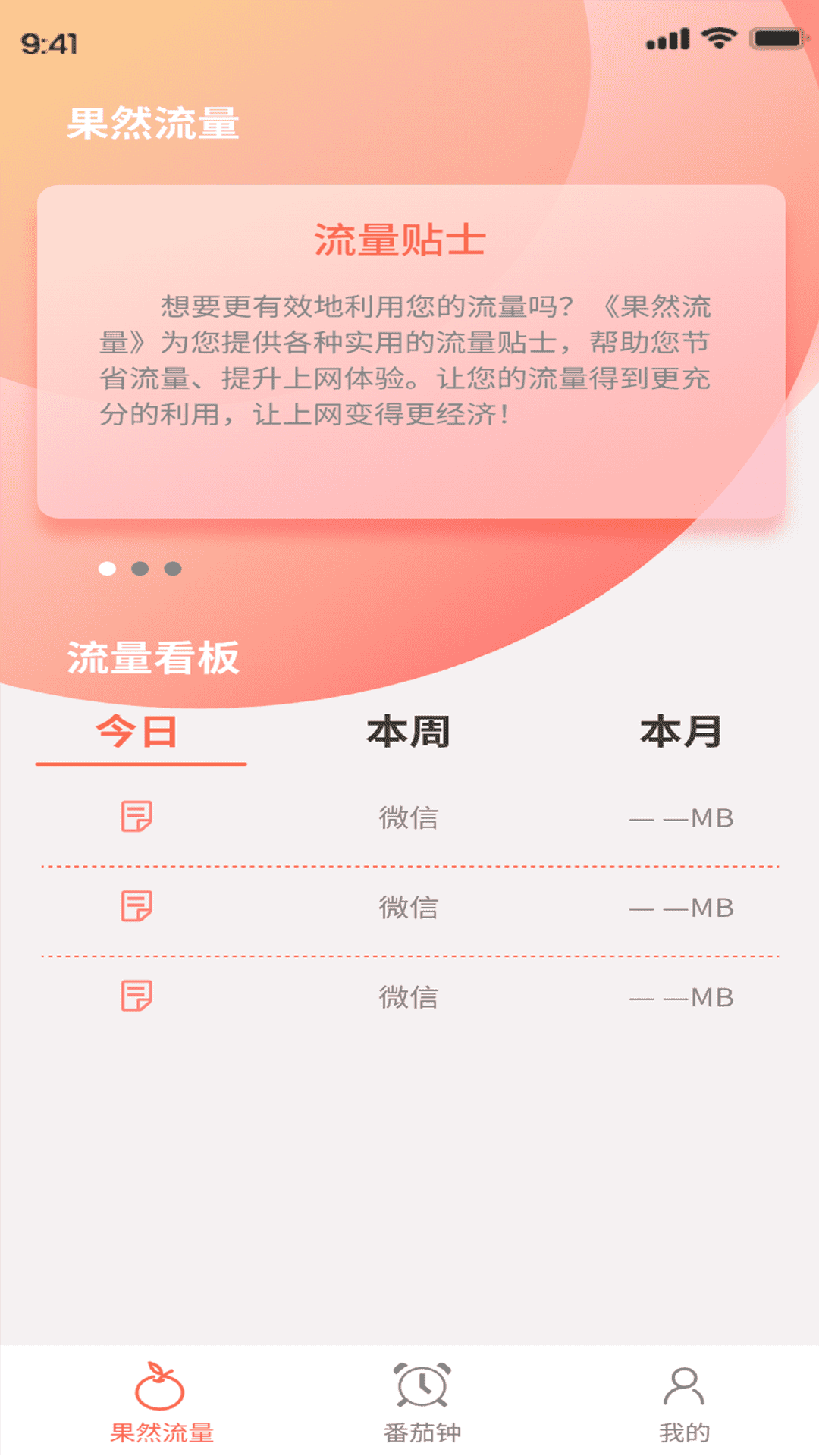Screen dimensions: 819x1456
Task: Jump to the second carousel page dot
Action: point(140,569)
